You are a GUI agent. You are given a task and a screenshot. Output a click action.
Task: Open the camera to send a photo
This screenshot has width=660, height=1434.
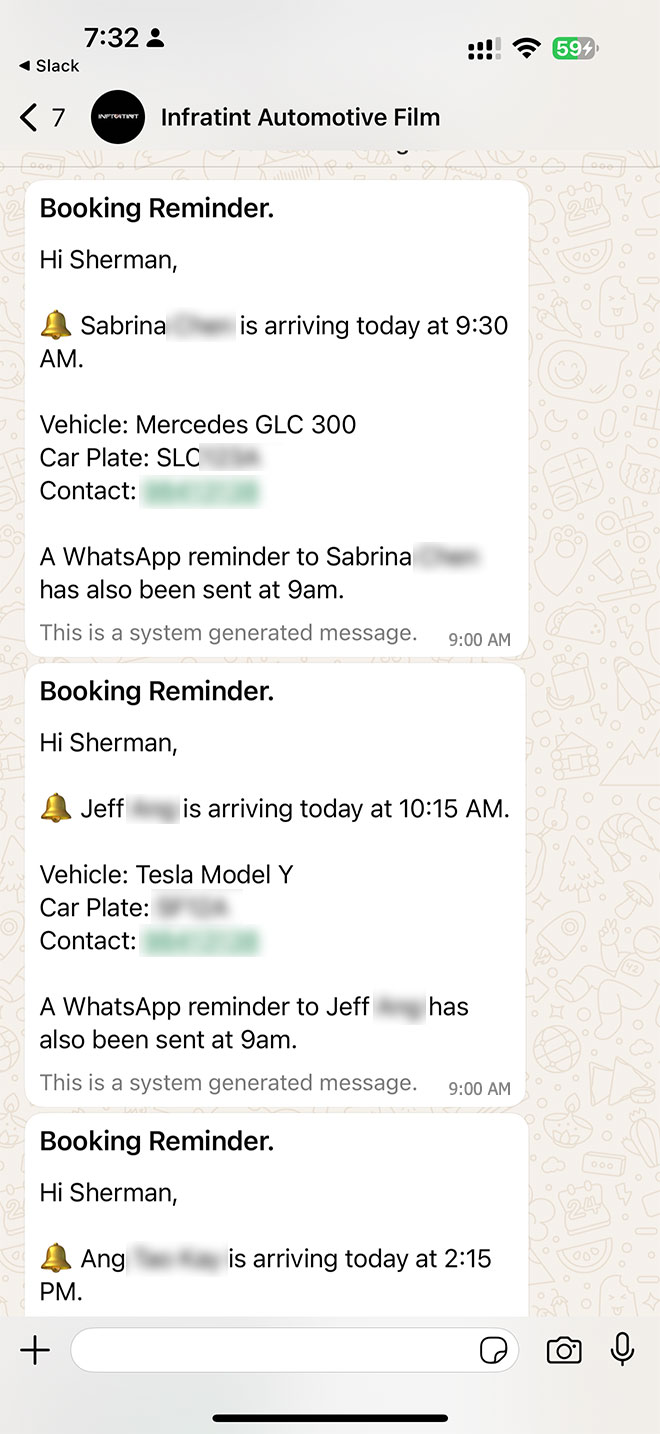(x=564, y=1351)
